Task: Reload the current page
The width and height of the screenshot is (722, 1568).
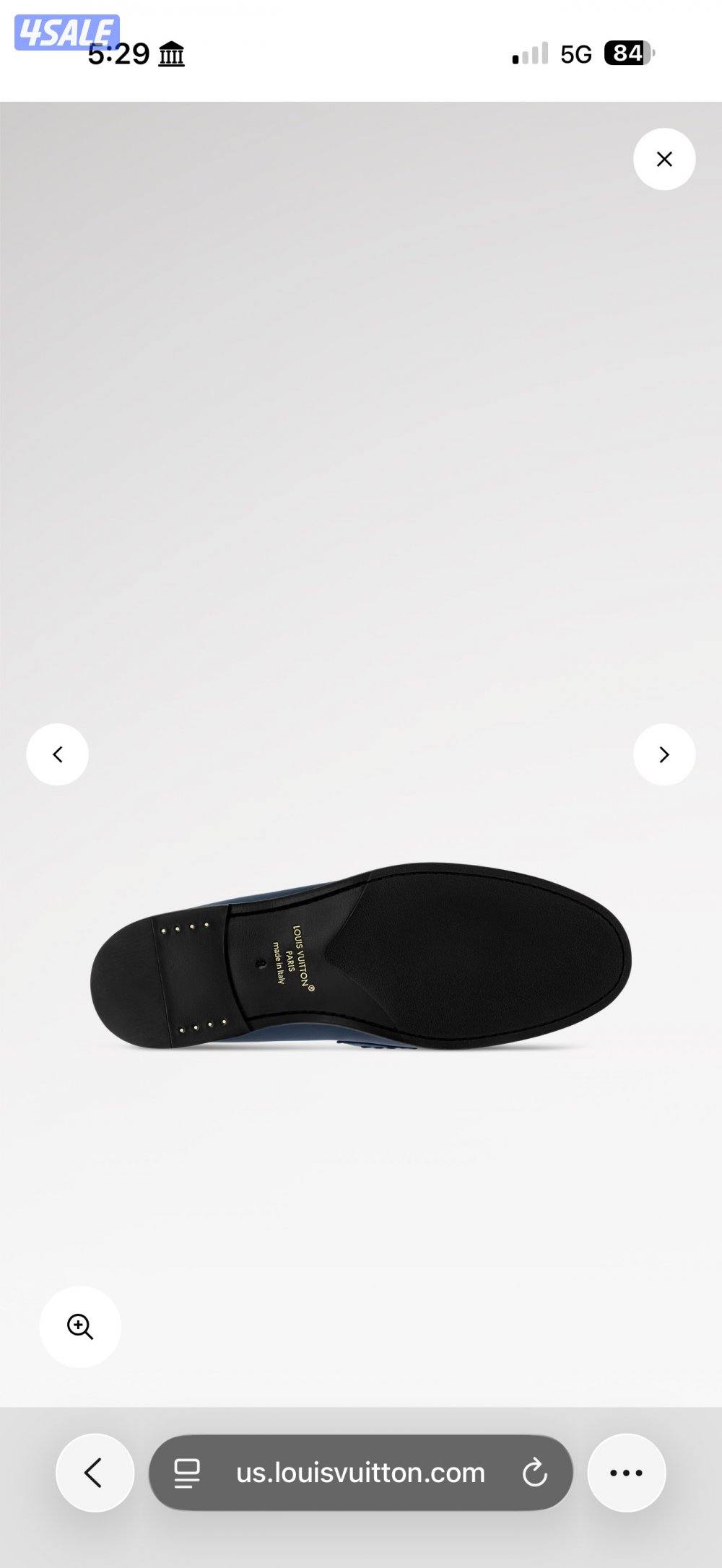Action: [x=534, y=1473]
